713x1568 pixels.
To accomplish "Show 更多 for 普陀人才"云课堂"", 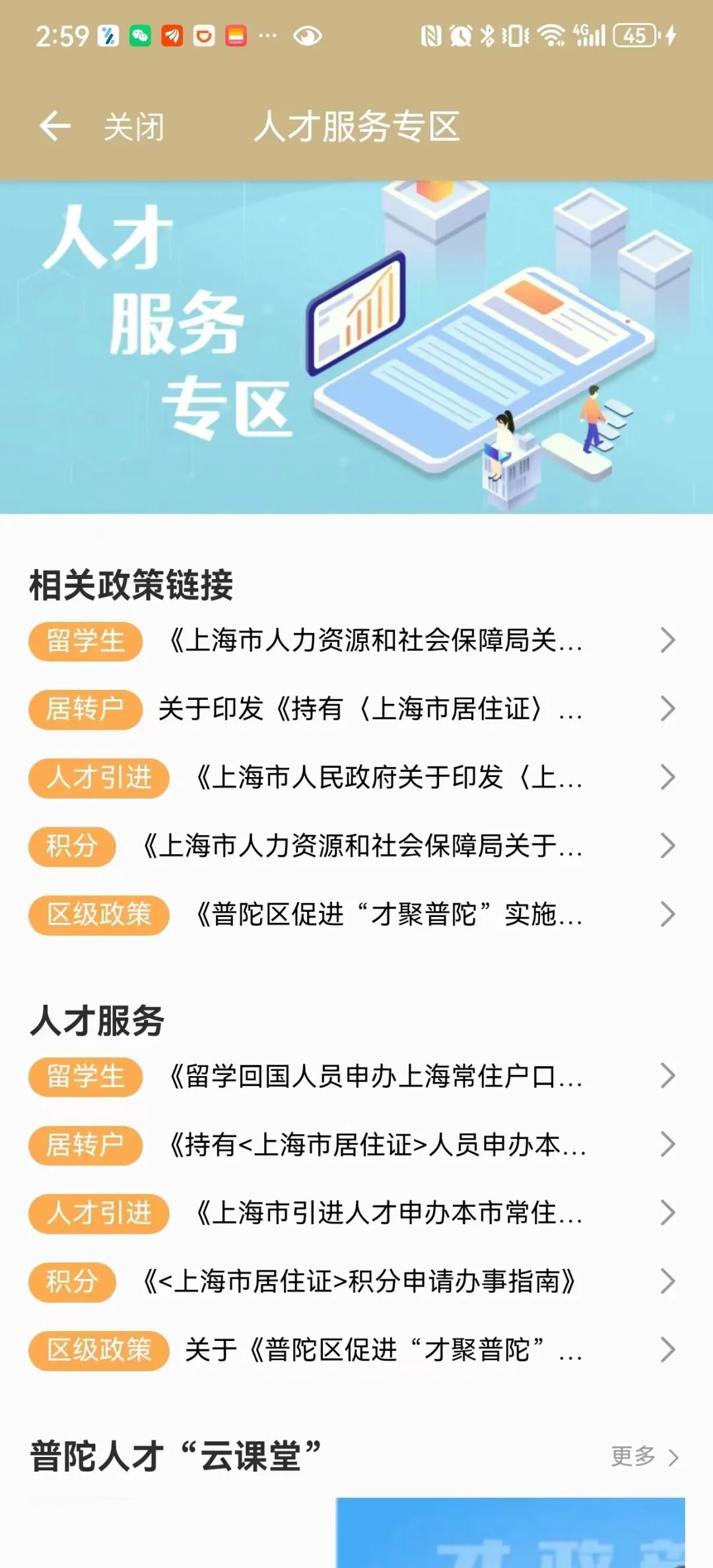I will click(644, 1456).
